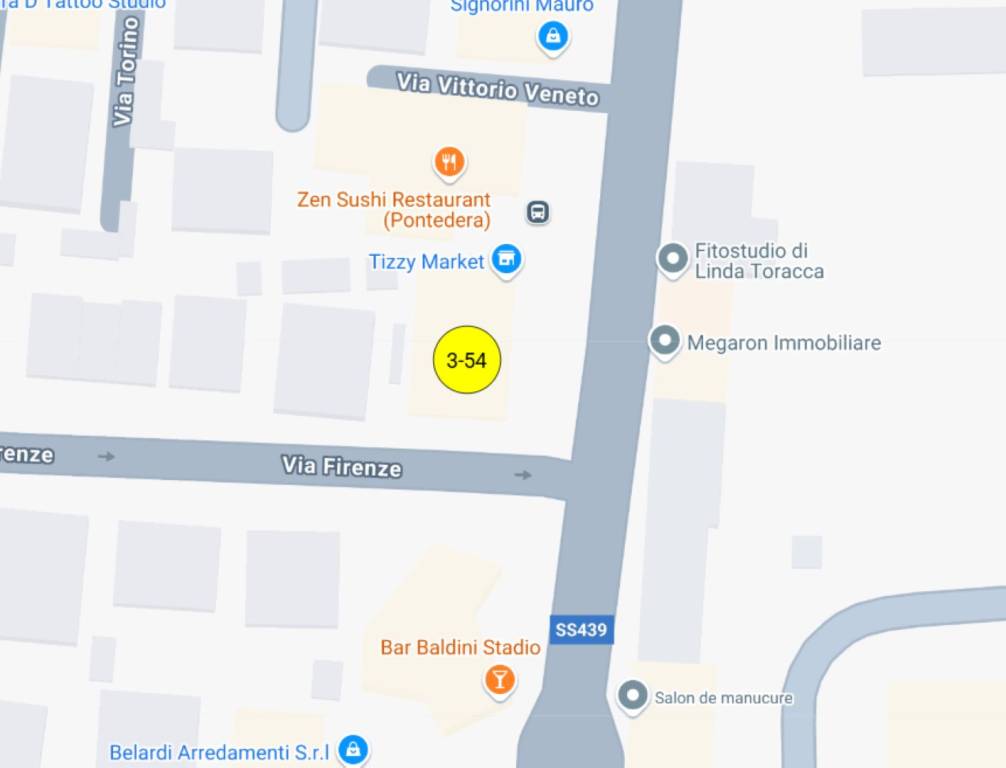The width and height of the screenshot is (1006, 768).
Task: Open Belardi Arredamenti S.r.l shop pin
Action: coord(351,749)
